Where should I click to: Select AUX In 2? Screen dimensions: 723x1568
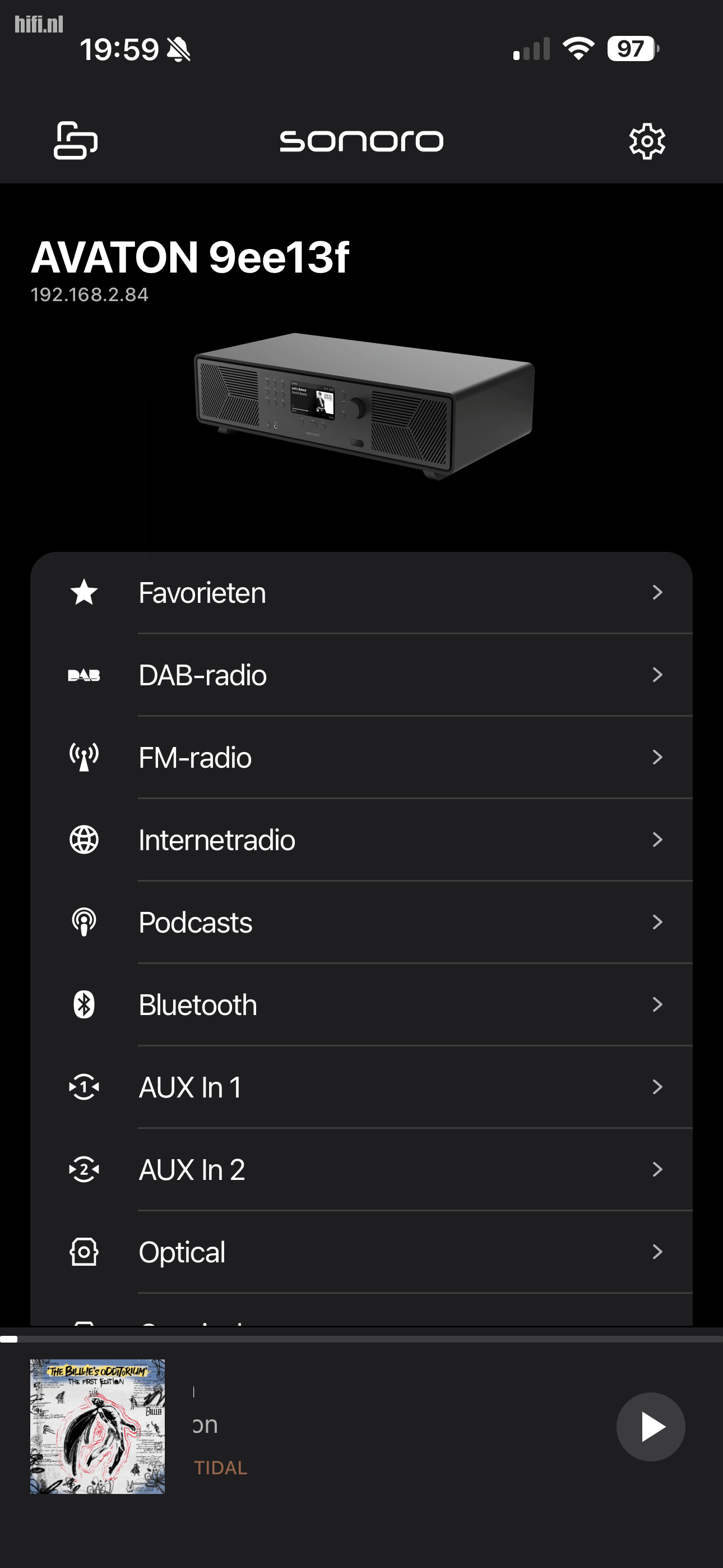(361, 1169)
